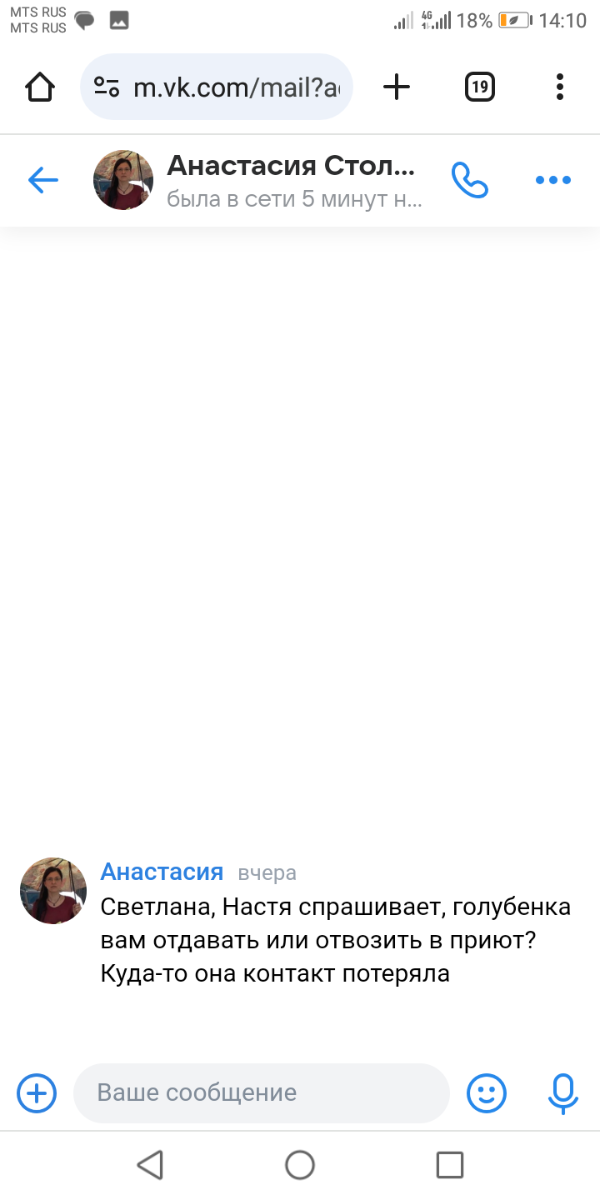Open the avatar beside Анастасия's message
The image size is (600, 1200).
pos(53,890)
